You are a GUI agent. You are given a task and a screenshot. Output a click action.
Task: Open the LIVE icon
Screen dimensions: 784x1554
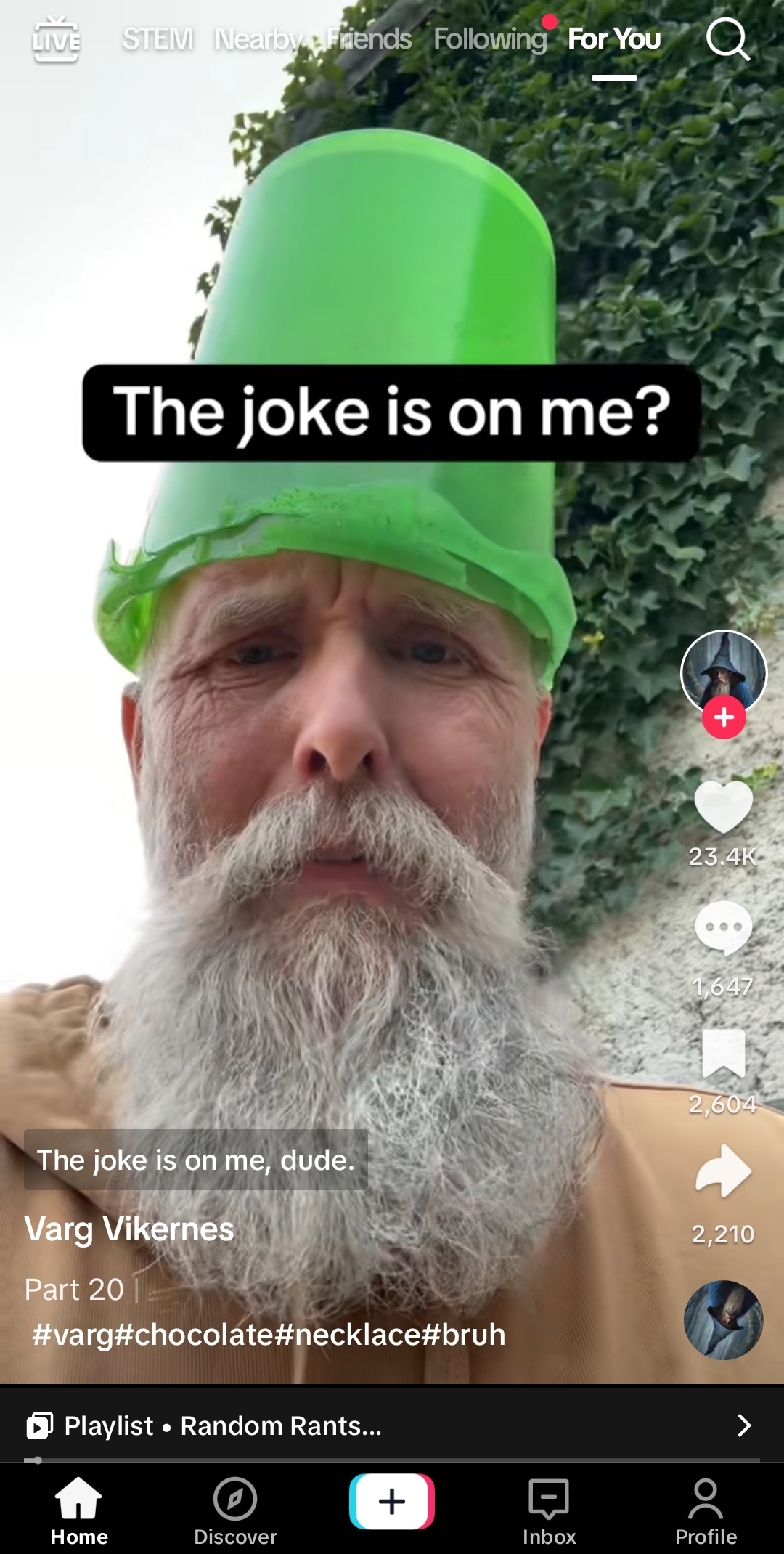pyautogui.click(x=56, y=39)
